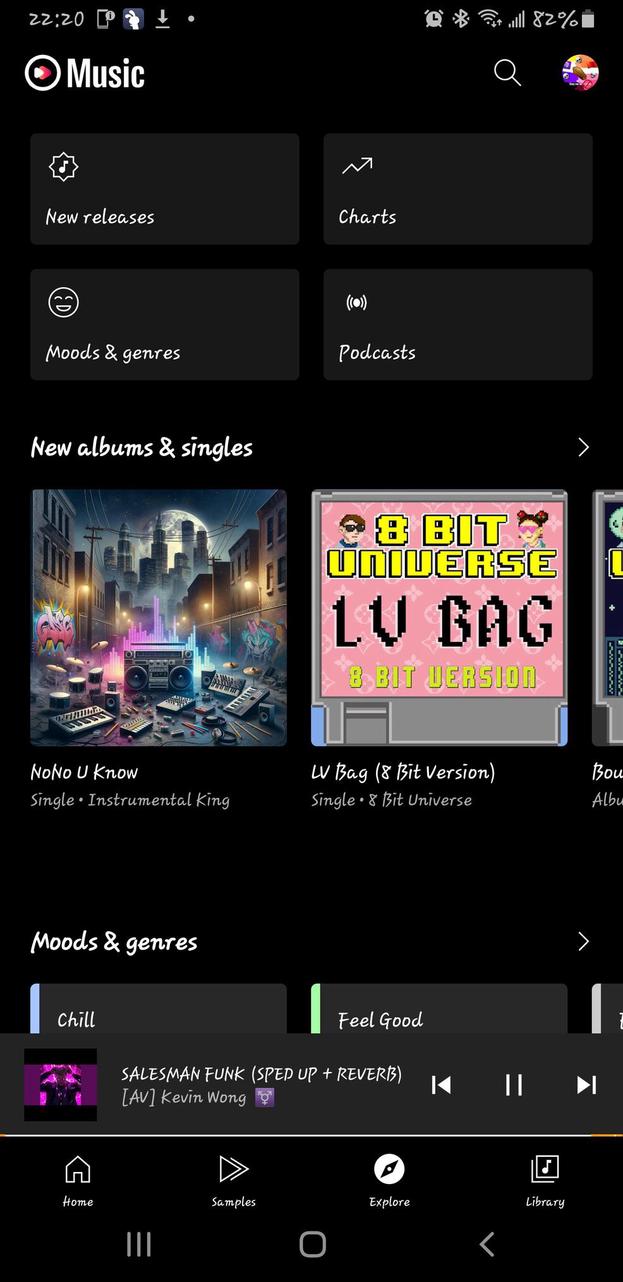Open LV Bag (8 Bit Version) single

click(439, 617)
